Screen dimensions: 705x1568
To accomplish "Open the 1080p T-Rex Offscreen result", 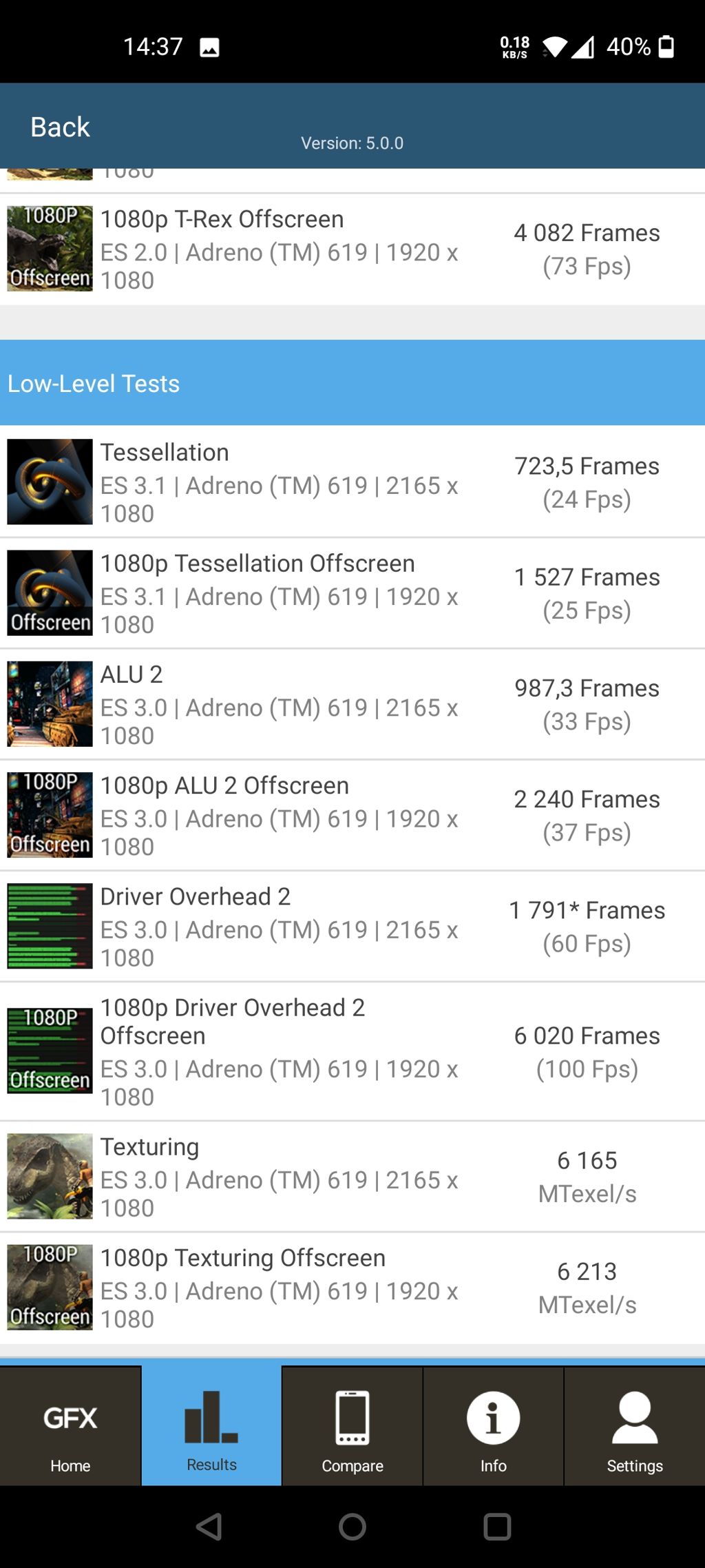I will pyautogui.click(x=351, y=249).
